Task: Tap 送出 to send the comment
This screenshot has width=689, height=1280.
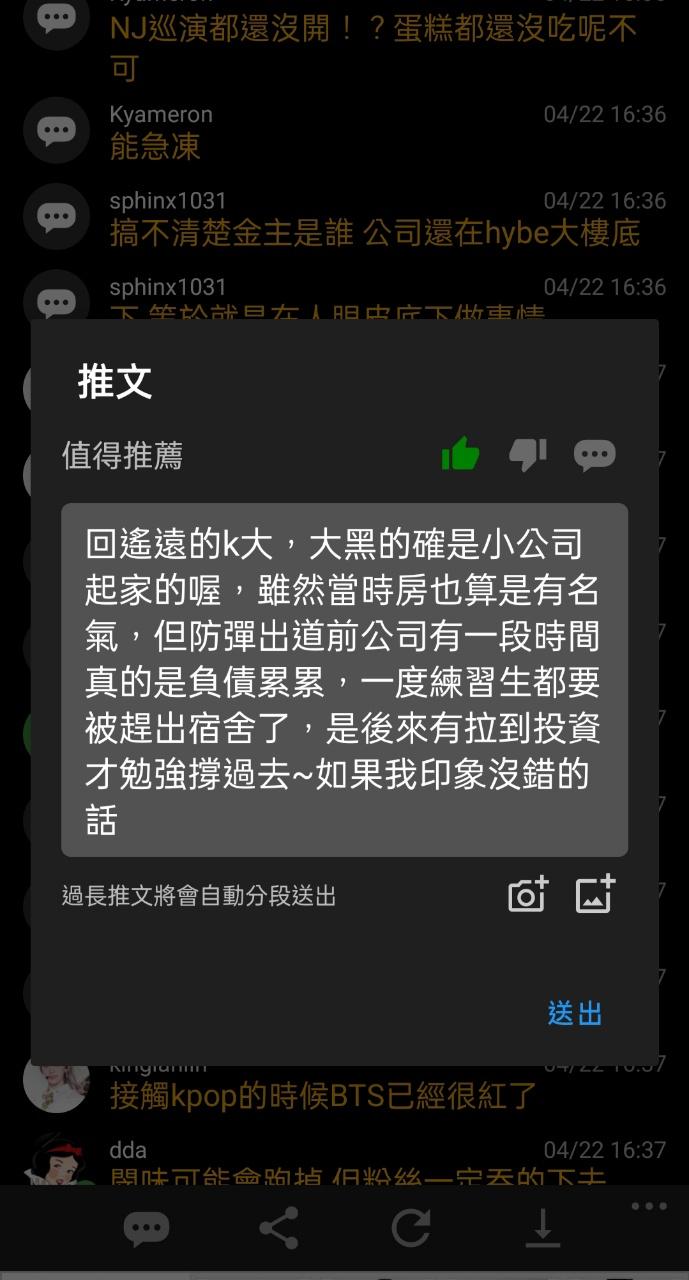Action: pyautogui.click(x=575, y=1013)
